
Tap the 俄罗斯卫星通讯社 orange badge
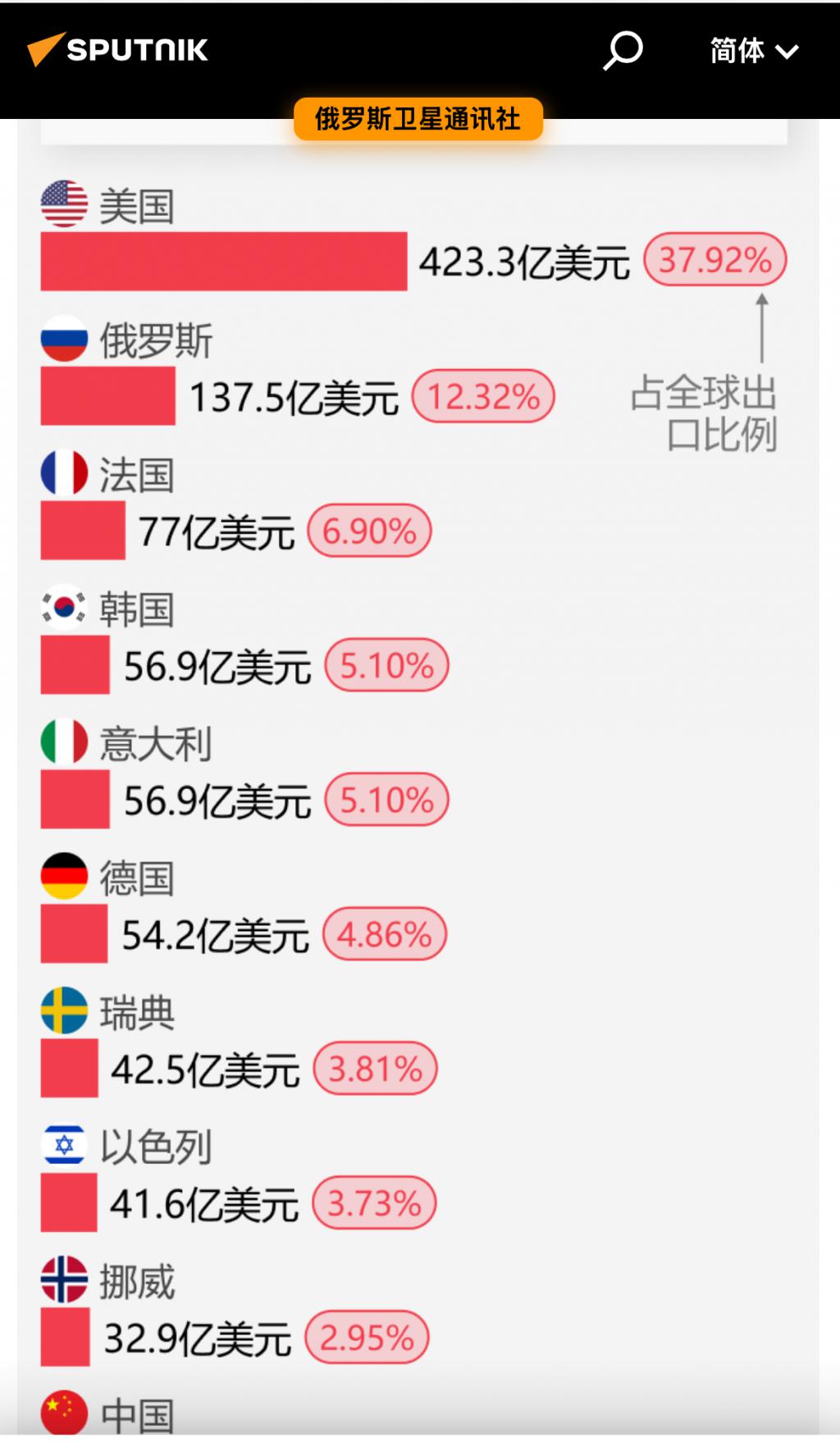(418, 119)
